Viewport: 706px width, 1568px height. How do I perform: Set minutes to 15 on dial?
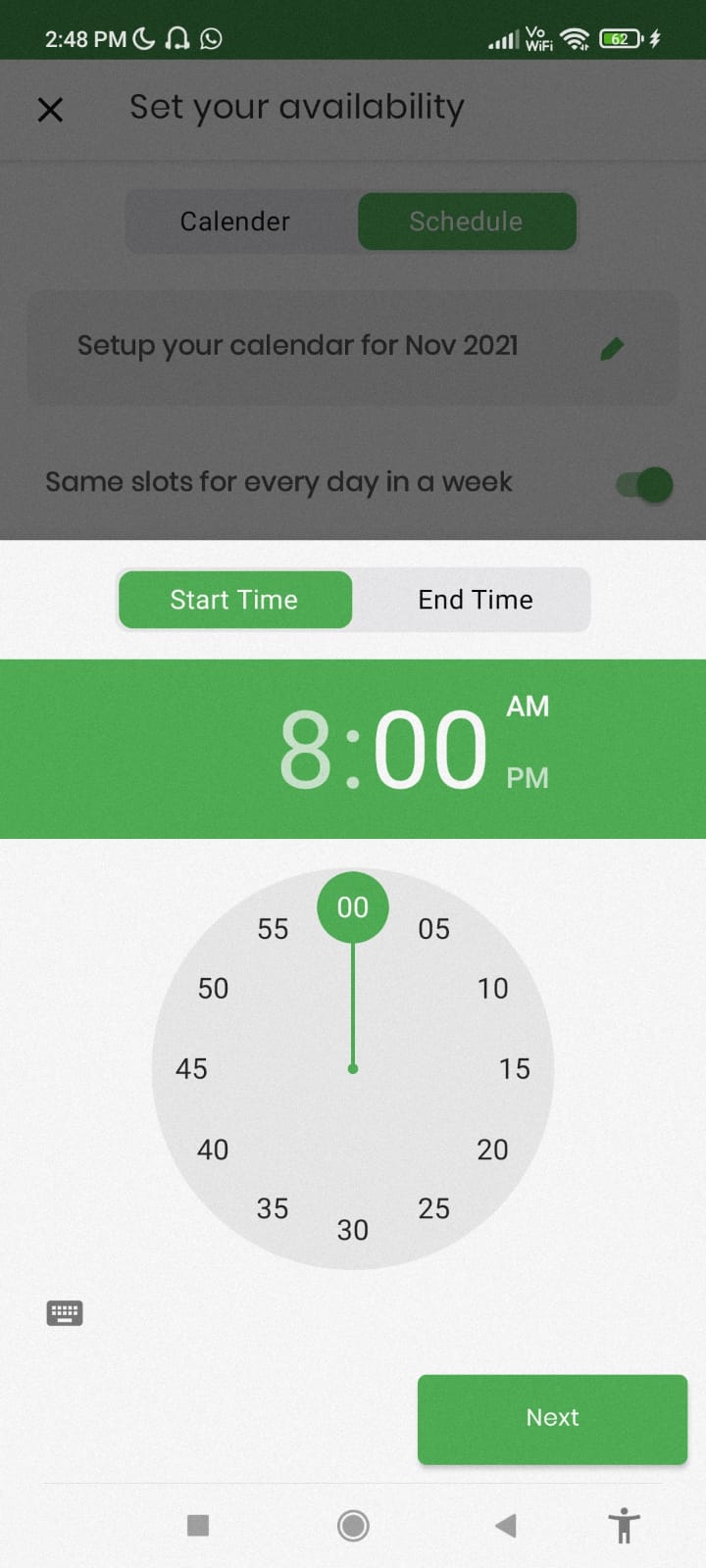[514, 1068]
